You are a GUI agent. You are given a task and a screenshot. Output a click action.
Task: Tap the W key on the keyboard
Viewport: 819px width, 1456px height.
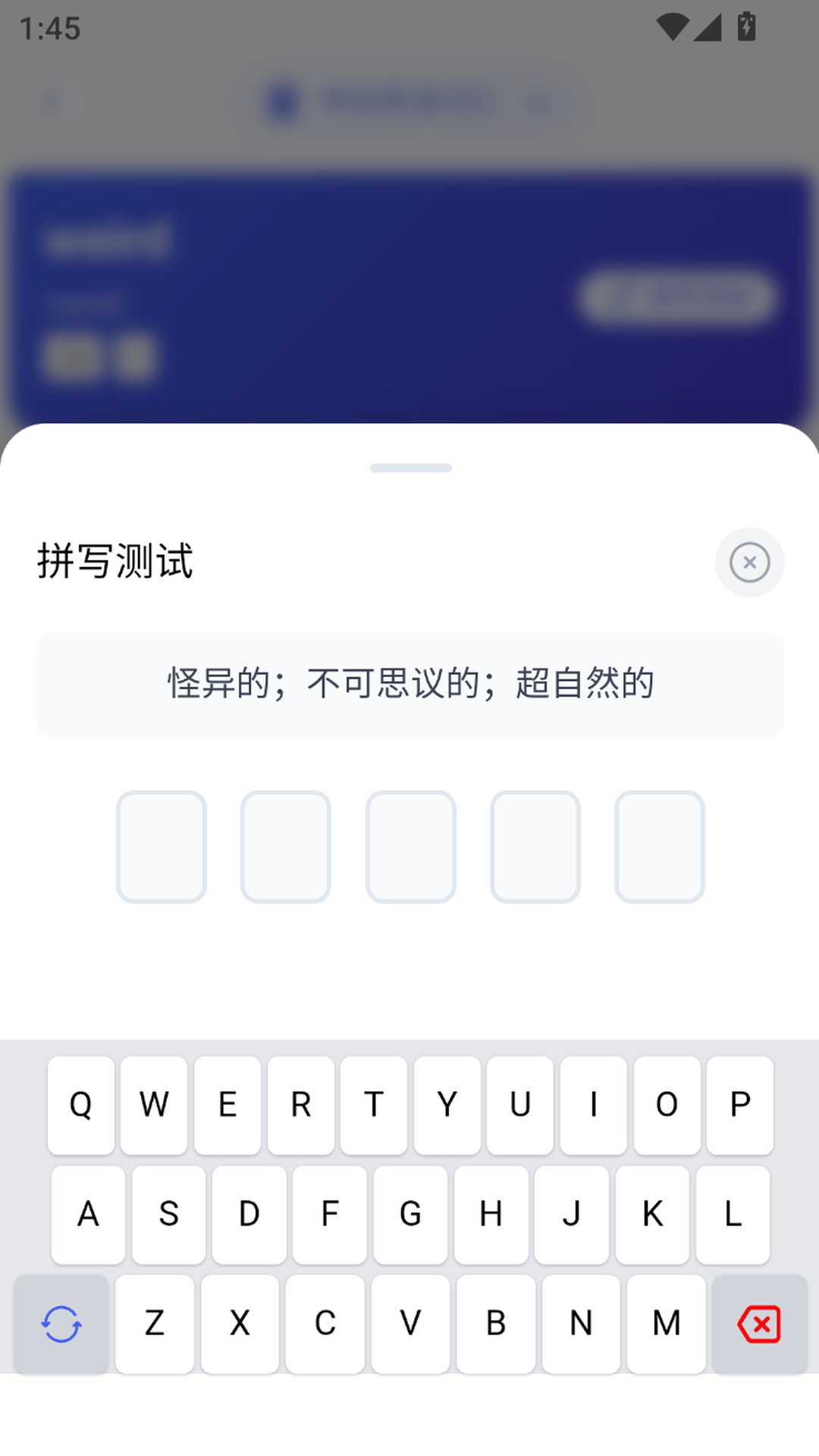pos(154,1105)
